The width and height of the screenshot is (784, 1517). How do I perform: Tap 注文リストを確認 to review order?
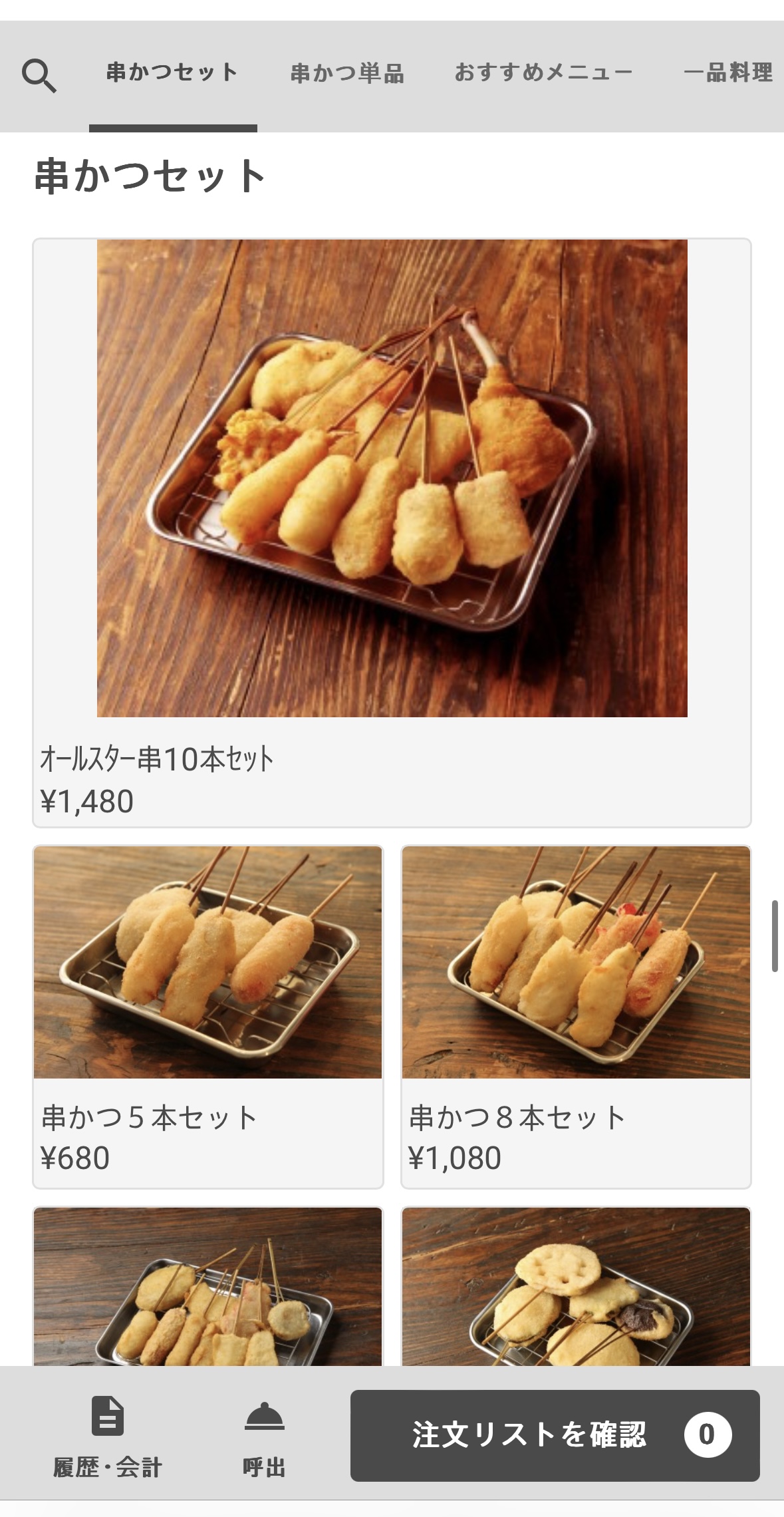pos(555,1435)
